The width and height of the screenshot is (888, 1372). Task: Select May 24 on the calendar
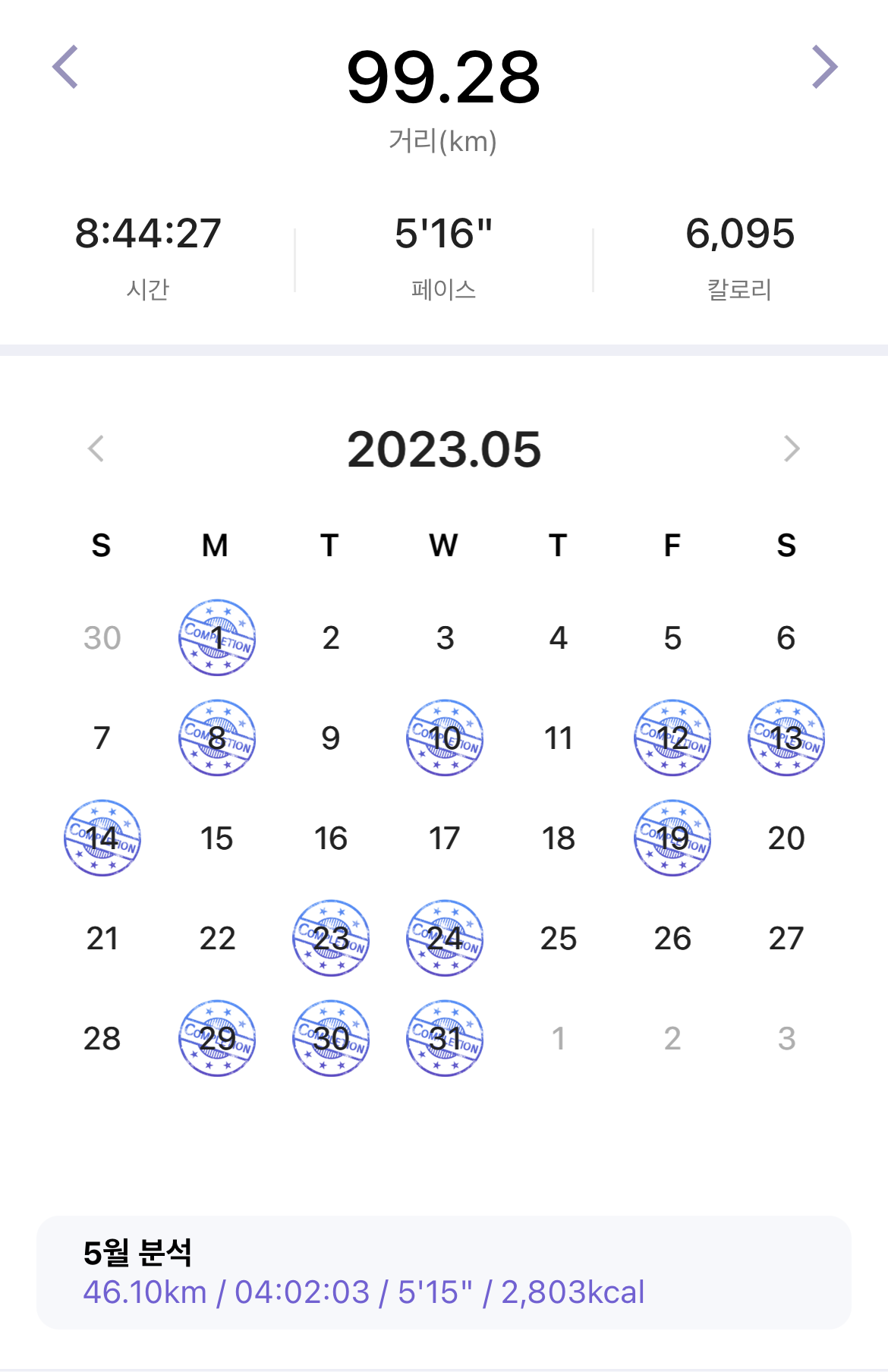tap(445, 938)
